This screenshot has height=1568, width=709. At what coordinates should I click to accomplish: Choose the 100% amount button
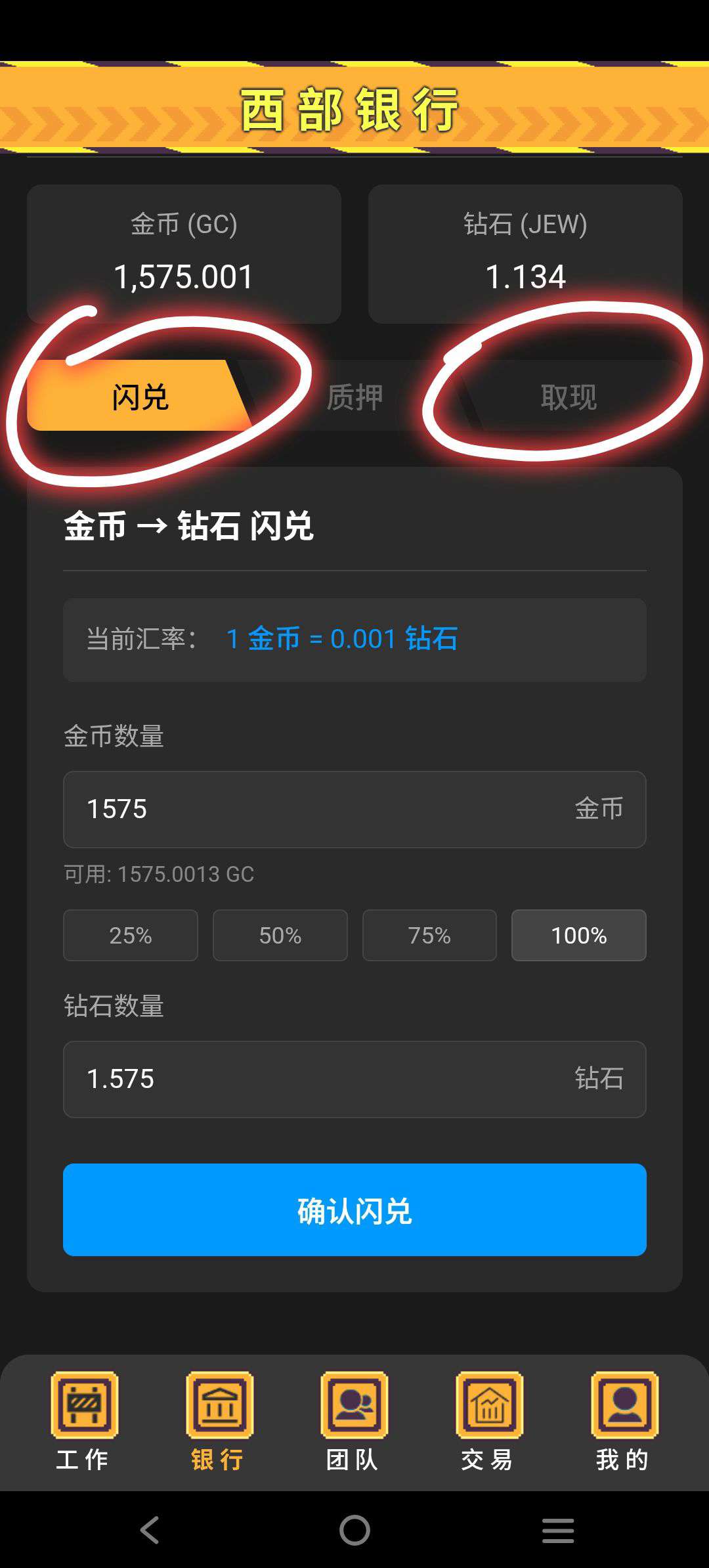coord(578,935)
